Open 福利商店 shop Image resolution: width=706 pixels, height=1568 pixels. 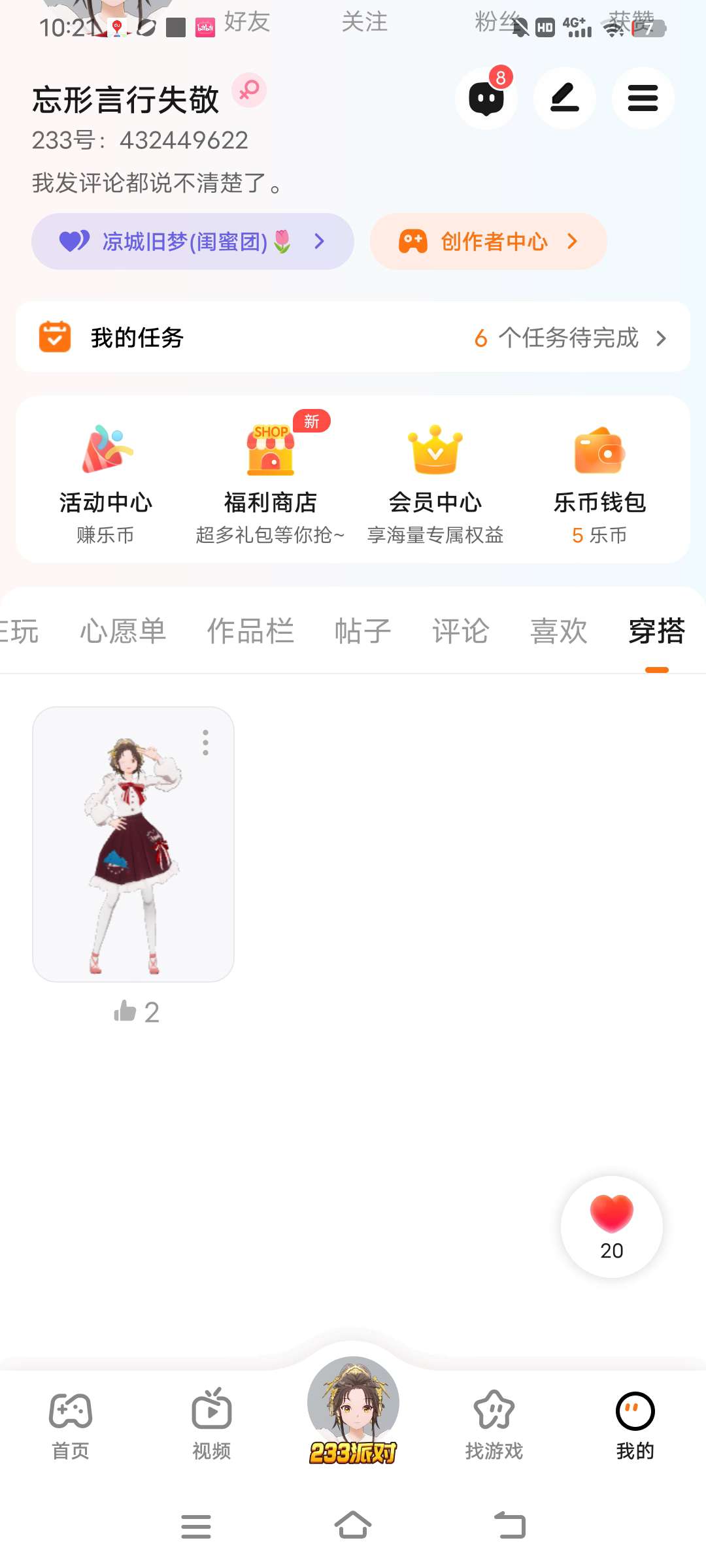click(270, 485)
